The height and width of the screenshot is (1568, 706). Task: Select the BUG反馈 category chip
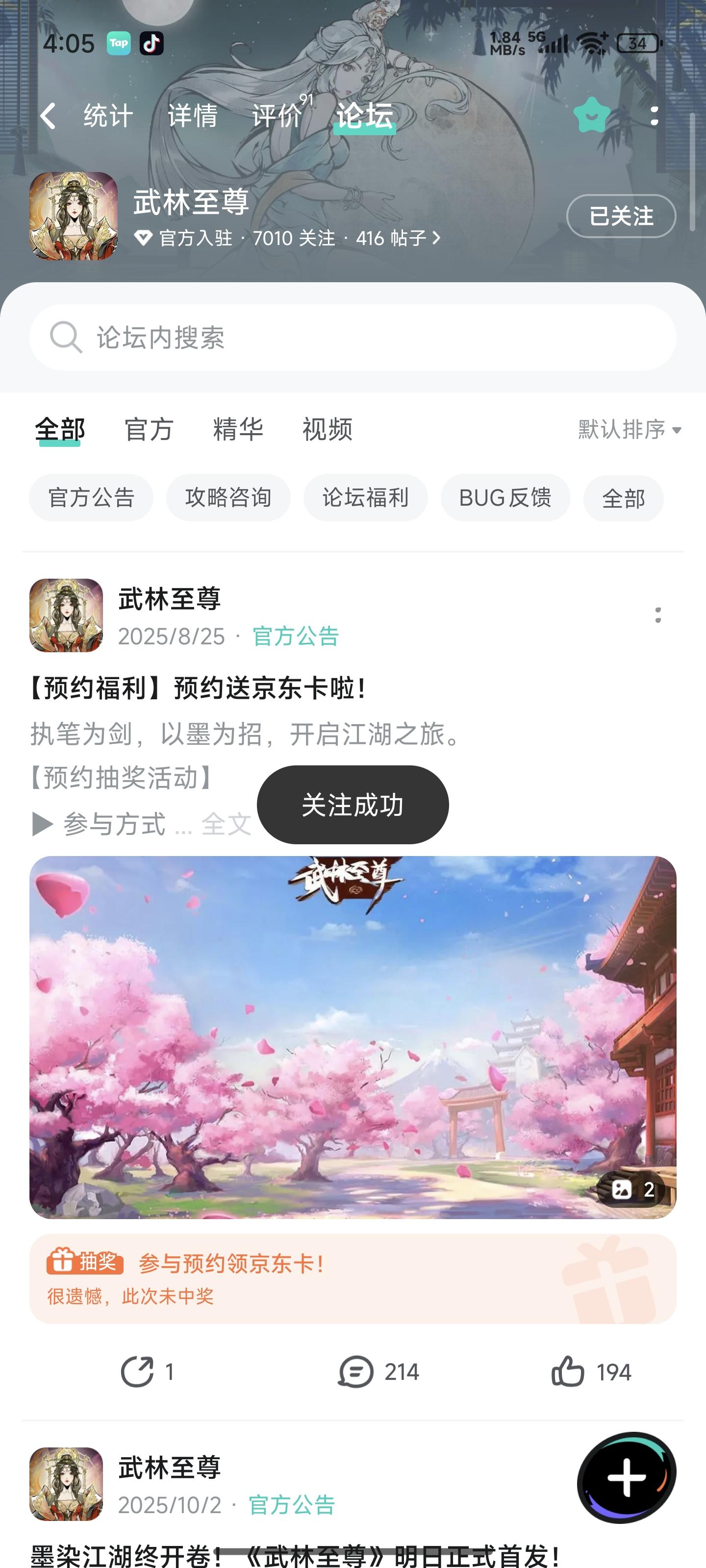click(x=504, y=497)
